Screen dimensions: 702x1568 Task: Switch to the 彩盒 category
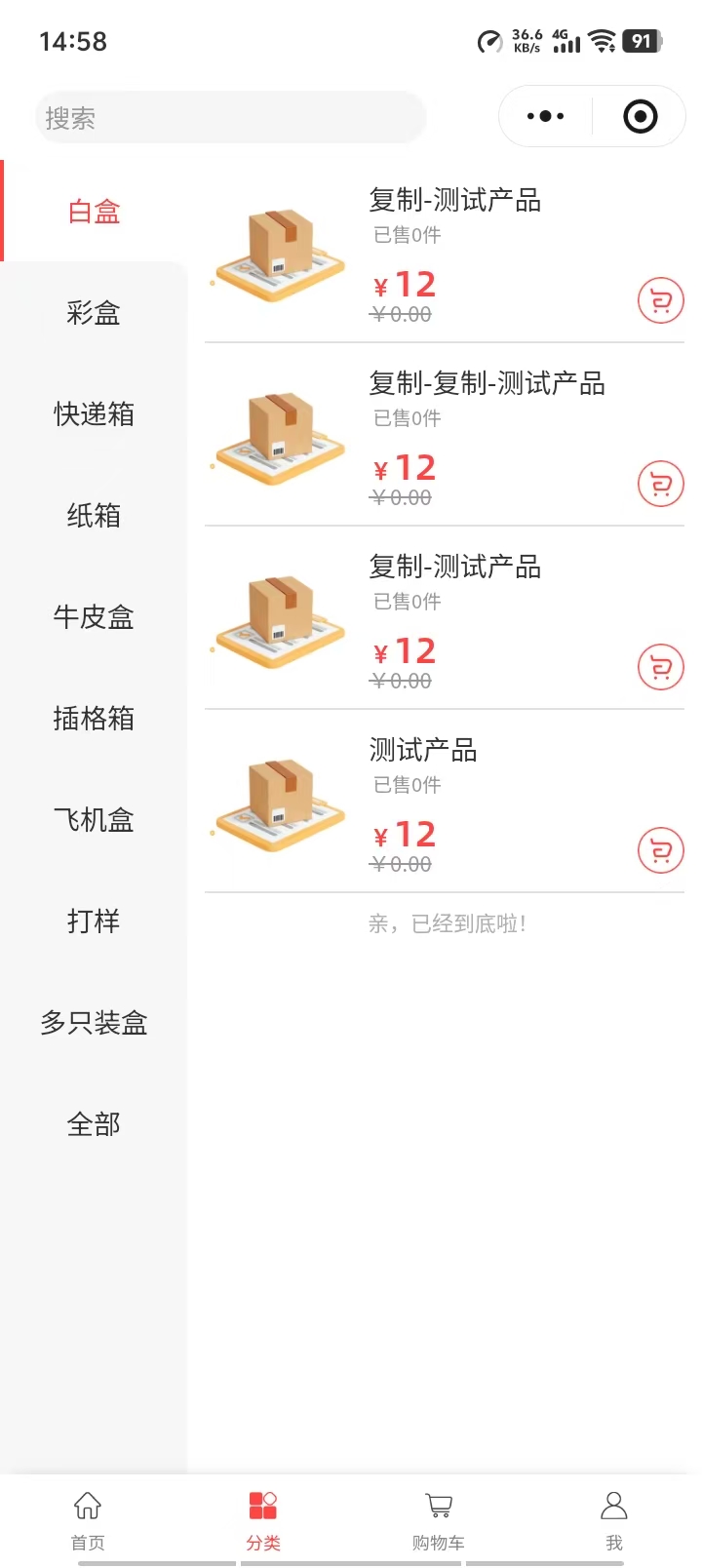pos(94,313)
